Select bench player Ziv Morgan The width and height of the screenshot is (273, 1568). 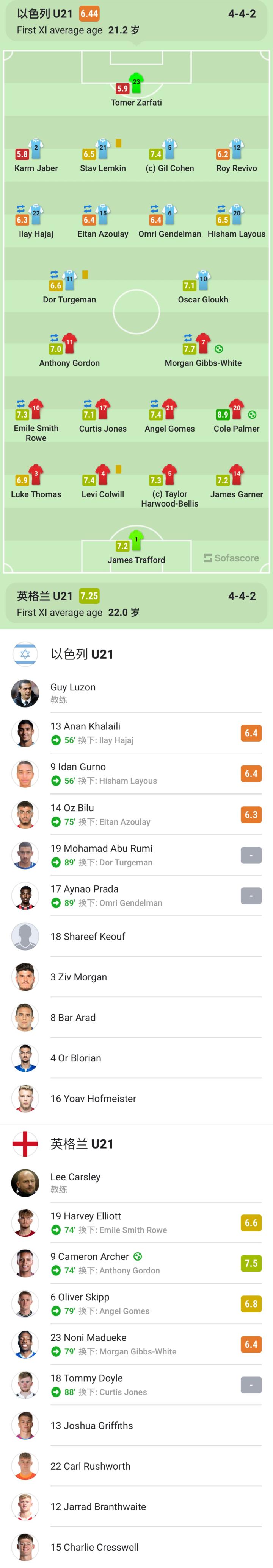[136, 977]
